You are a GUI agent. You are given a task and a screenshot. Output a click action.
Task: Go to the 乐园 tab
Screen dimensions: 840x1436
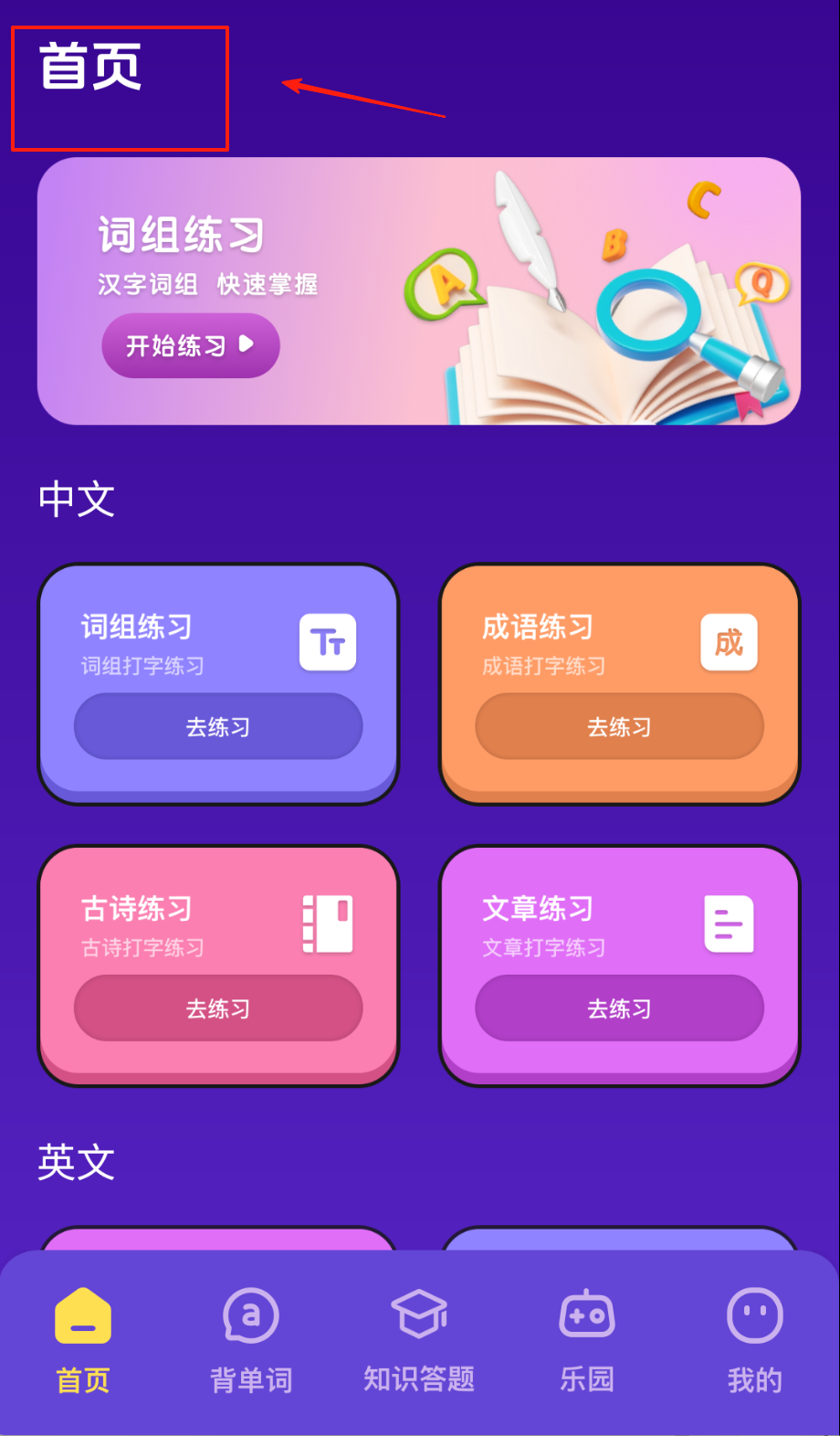coord(587,1338)
